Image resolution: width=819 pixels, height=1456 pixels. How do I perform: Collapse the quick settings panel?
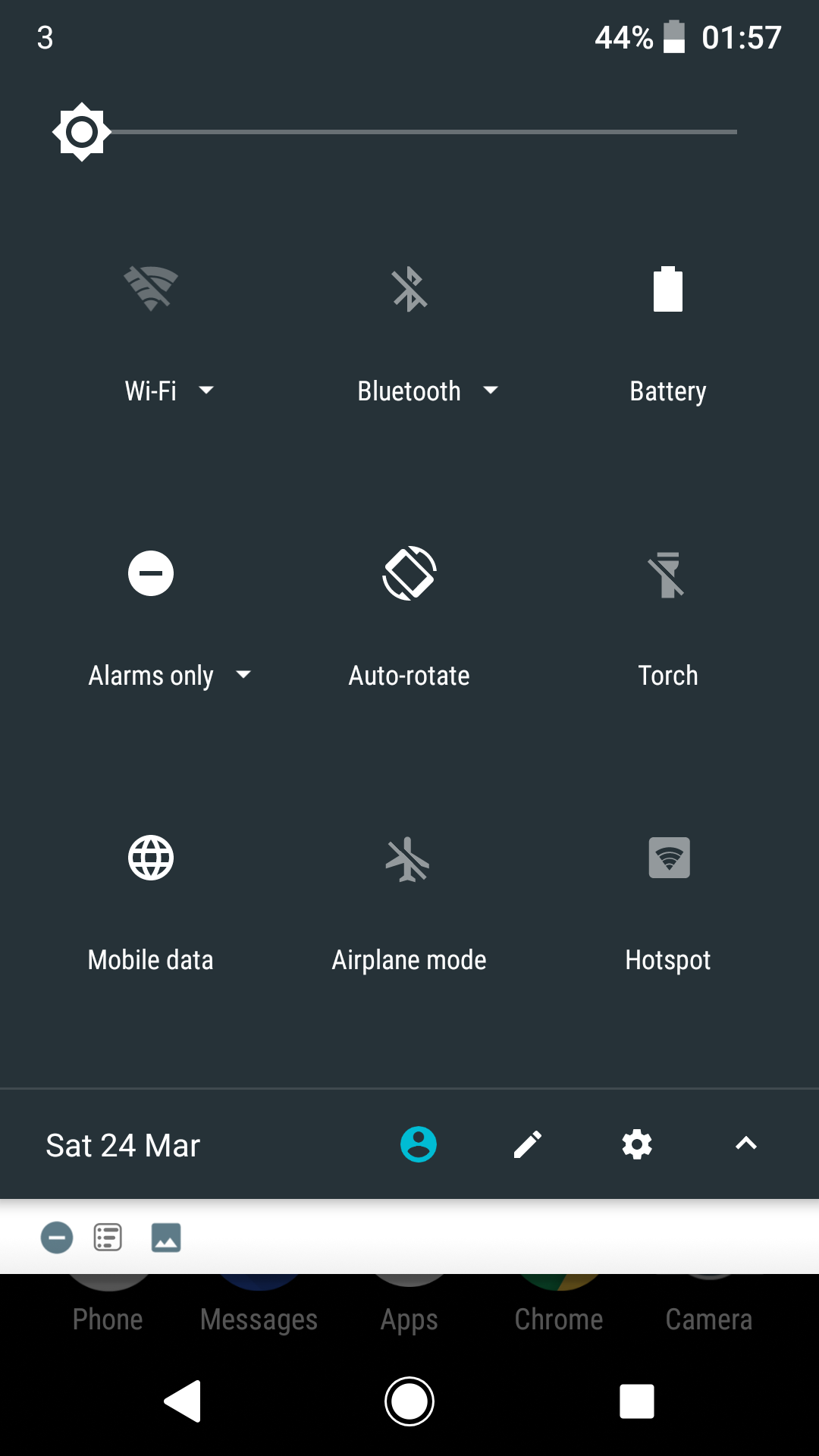point(746,1144)
